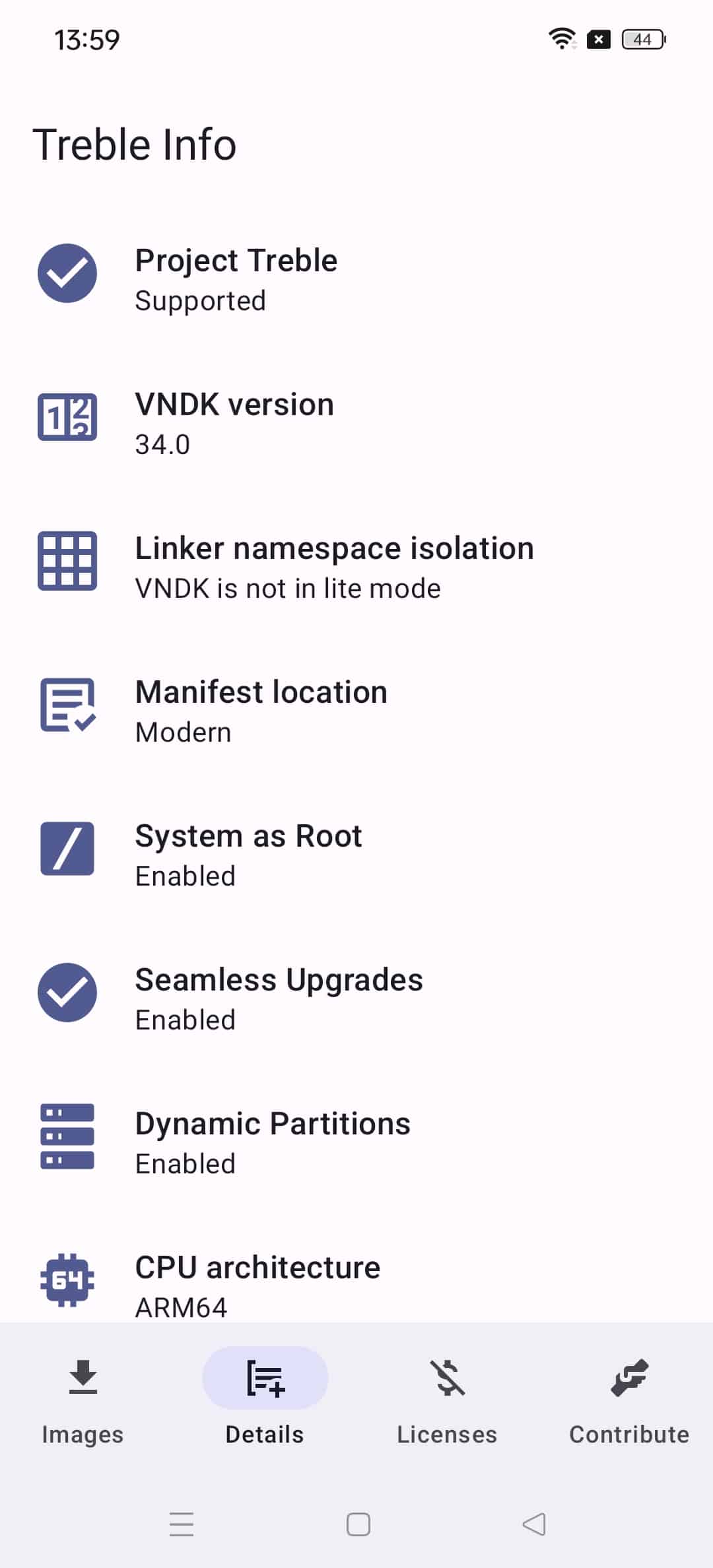
Task: Go back using the system back button
Action: click(534, 1524)
